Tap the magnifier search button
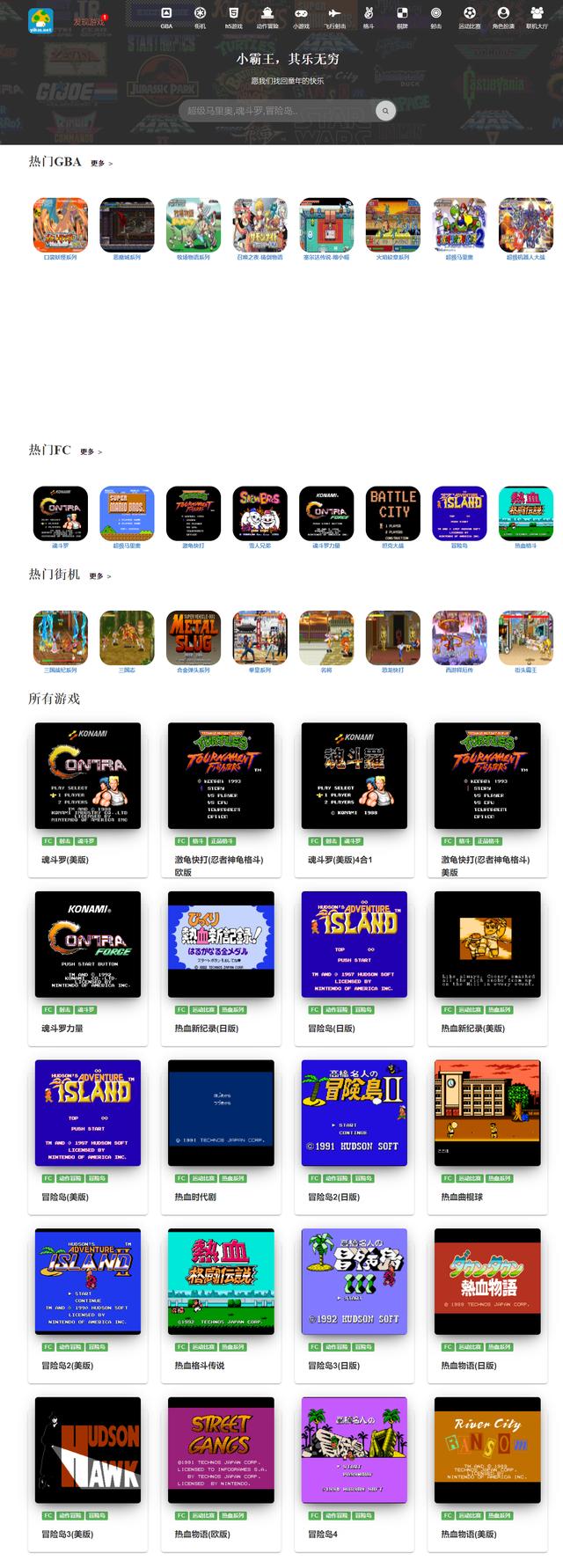The height and width of the screenshot is (1568, 563). click(384, 111)
